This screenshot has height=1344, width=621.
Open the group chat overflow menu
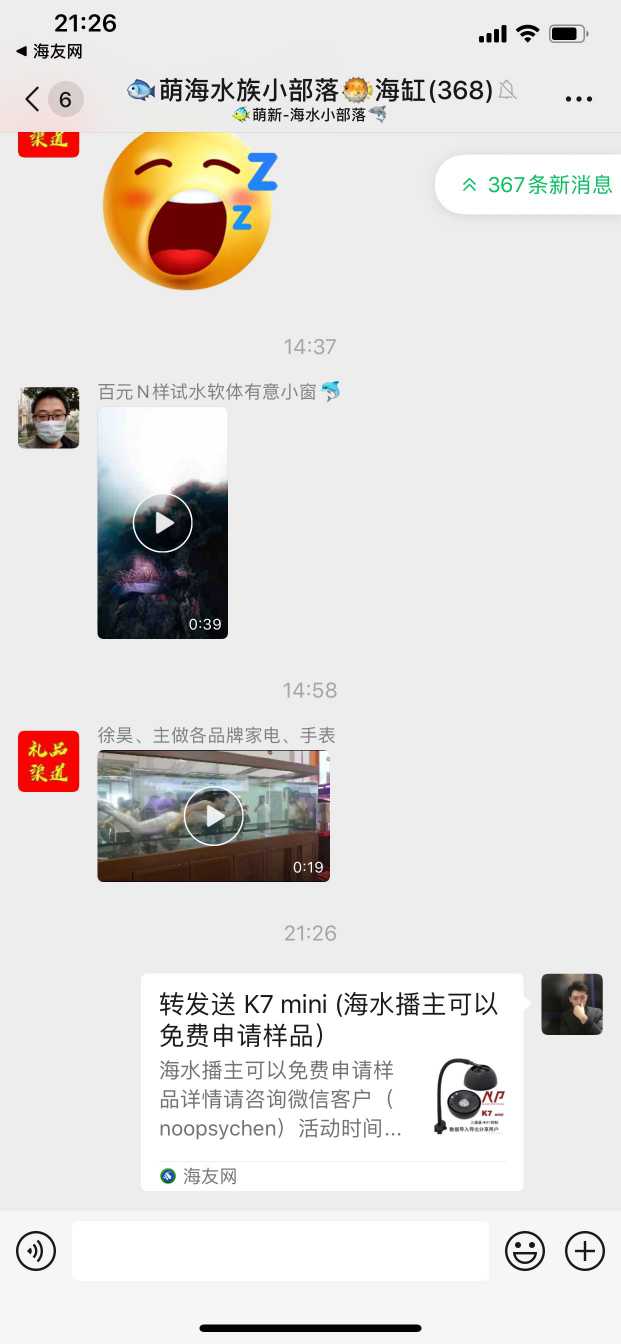(x=579, y=99)
